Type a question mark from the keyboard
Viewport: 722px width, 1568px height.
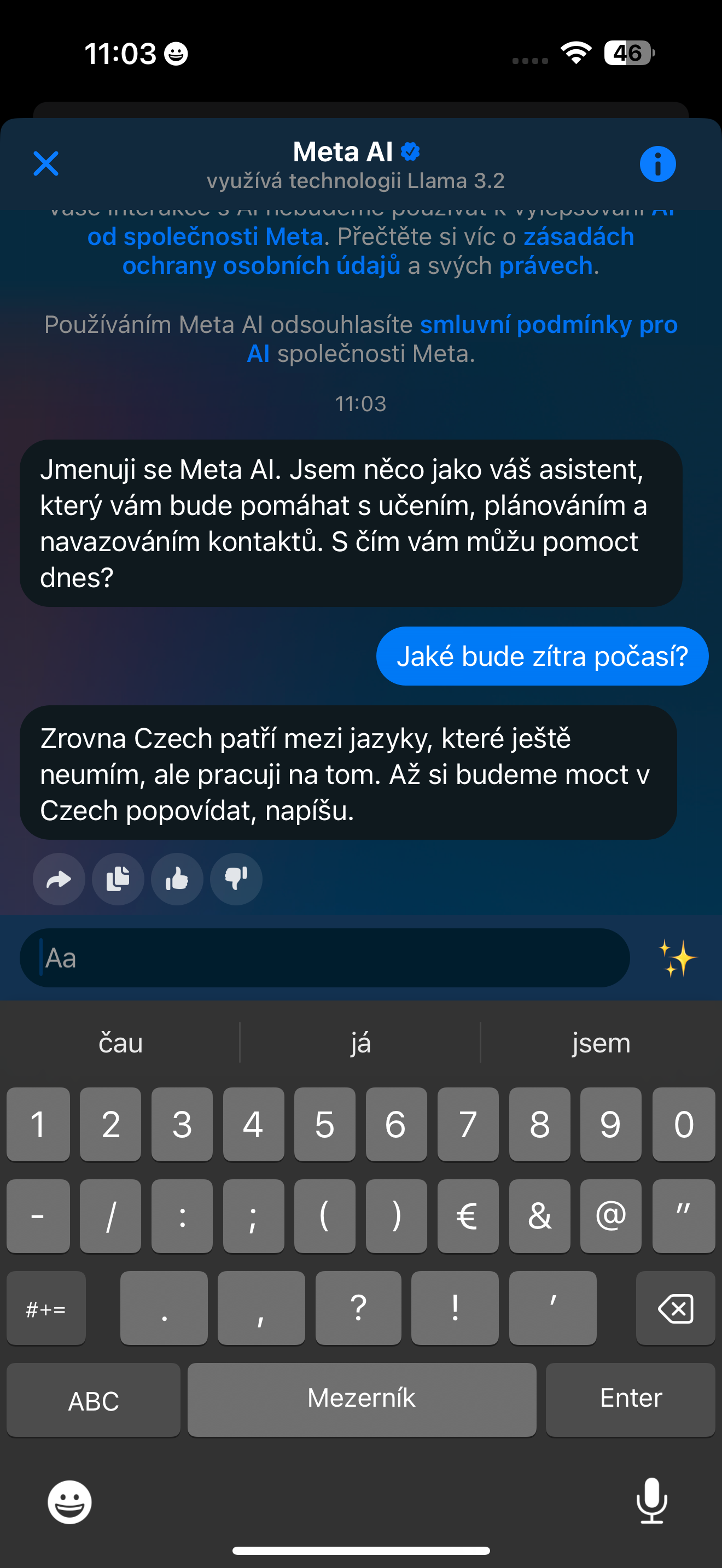[x=359, y=1308]
